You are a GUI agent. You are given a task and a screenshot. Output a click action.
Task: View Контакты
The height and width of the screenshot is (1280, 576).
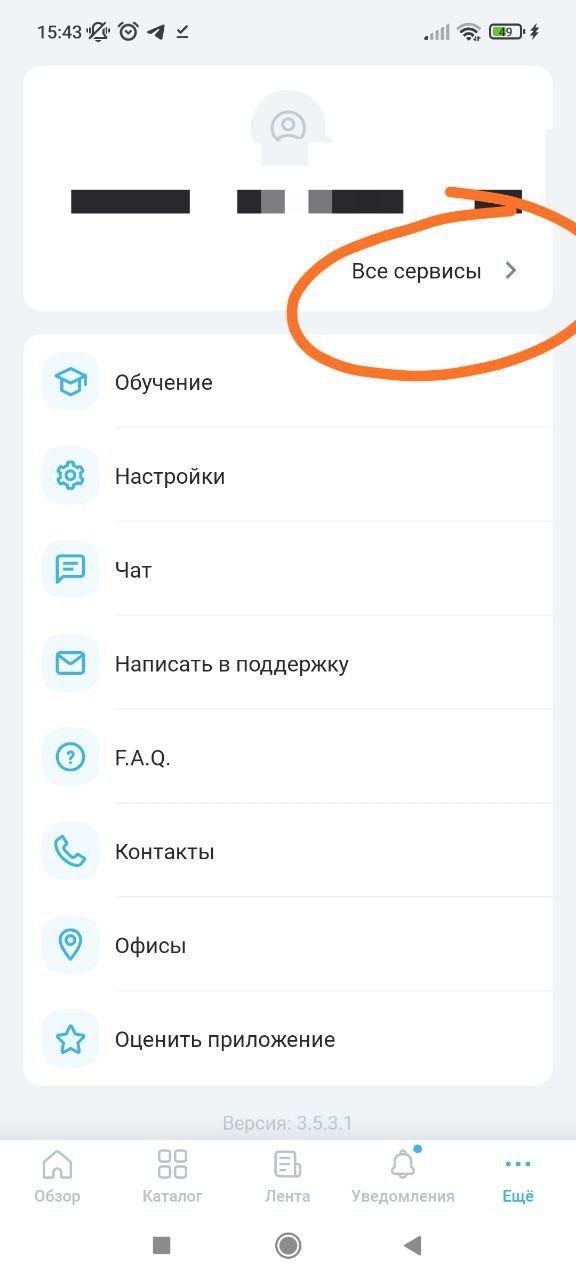click(x=288, y=852)
